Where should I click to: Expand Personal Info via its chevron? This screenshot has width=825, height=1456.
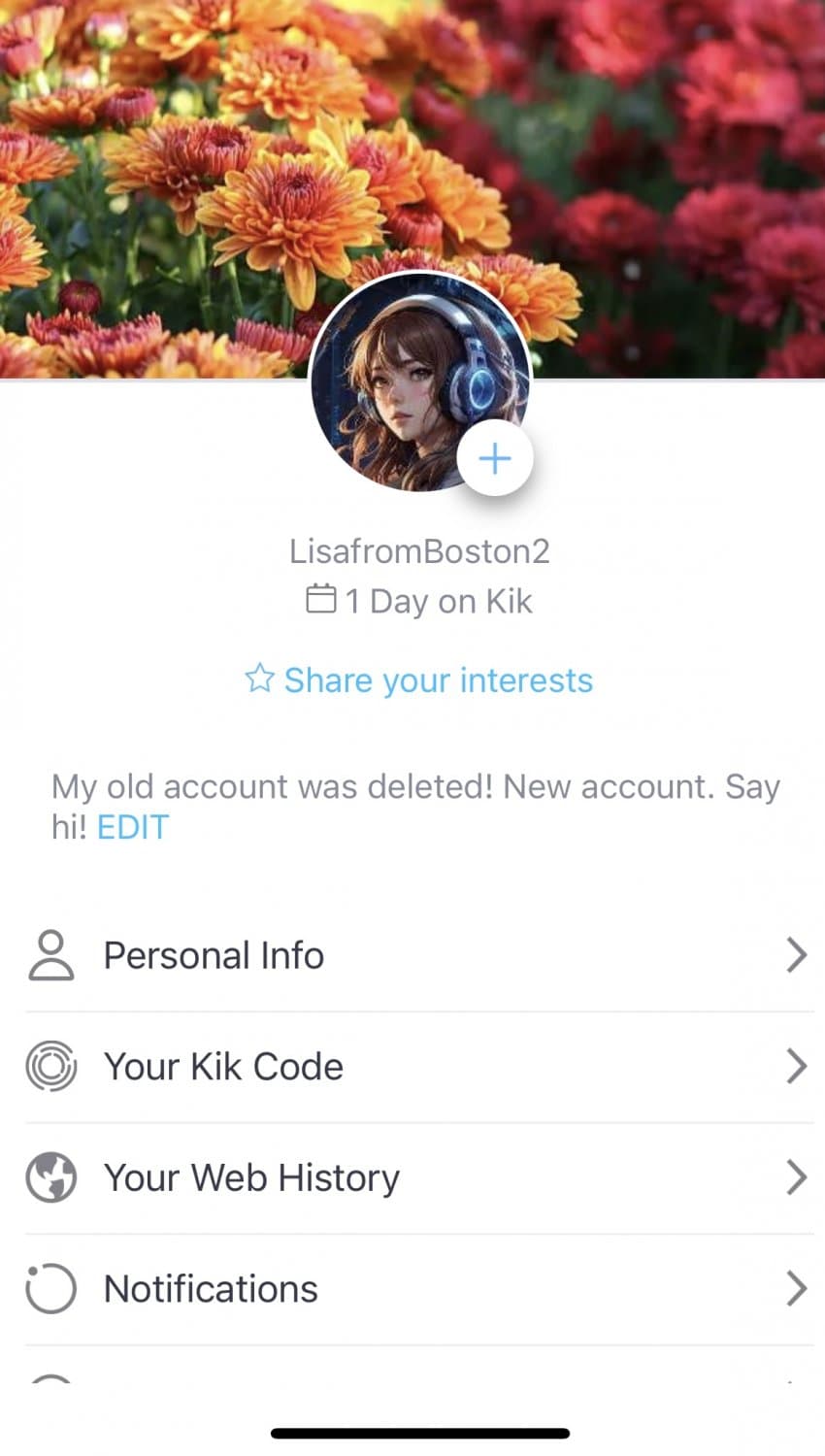pos(796,955)
